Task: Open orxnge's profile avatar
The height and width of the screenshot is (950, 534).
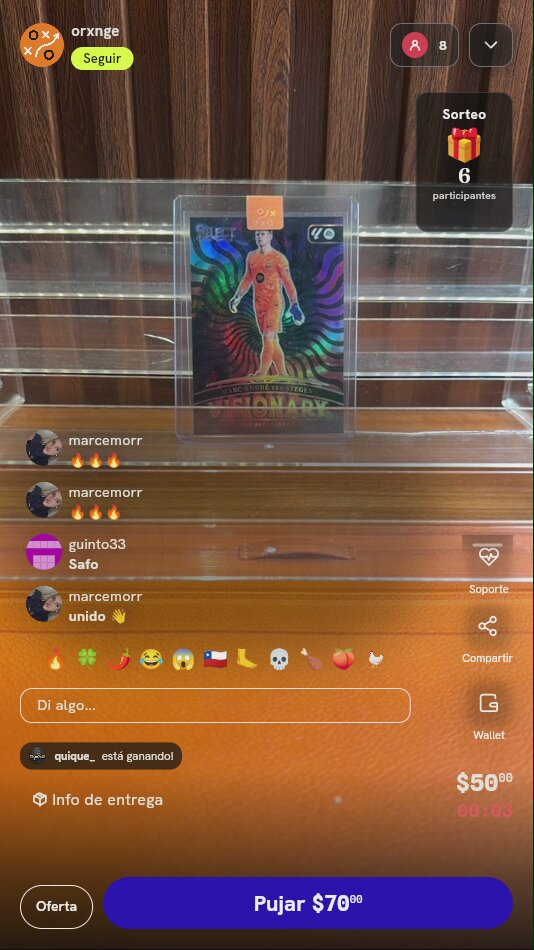Action: (42, 45)
